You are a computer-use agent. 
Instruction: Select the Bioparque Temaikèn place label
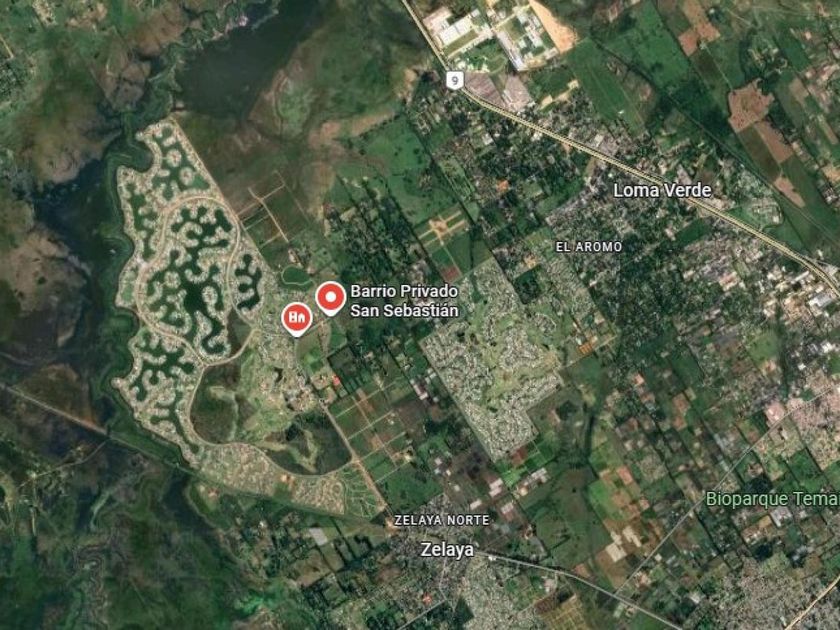pos(771,498)
